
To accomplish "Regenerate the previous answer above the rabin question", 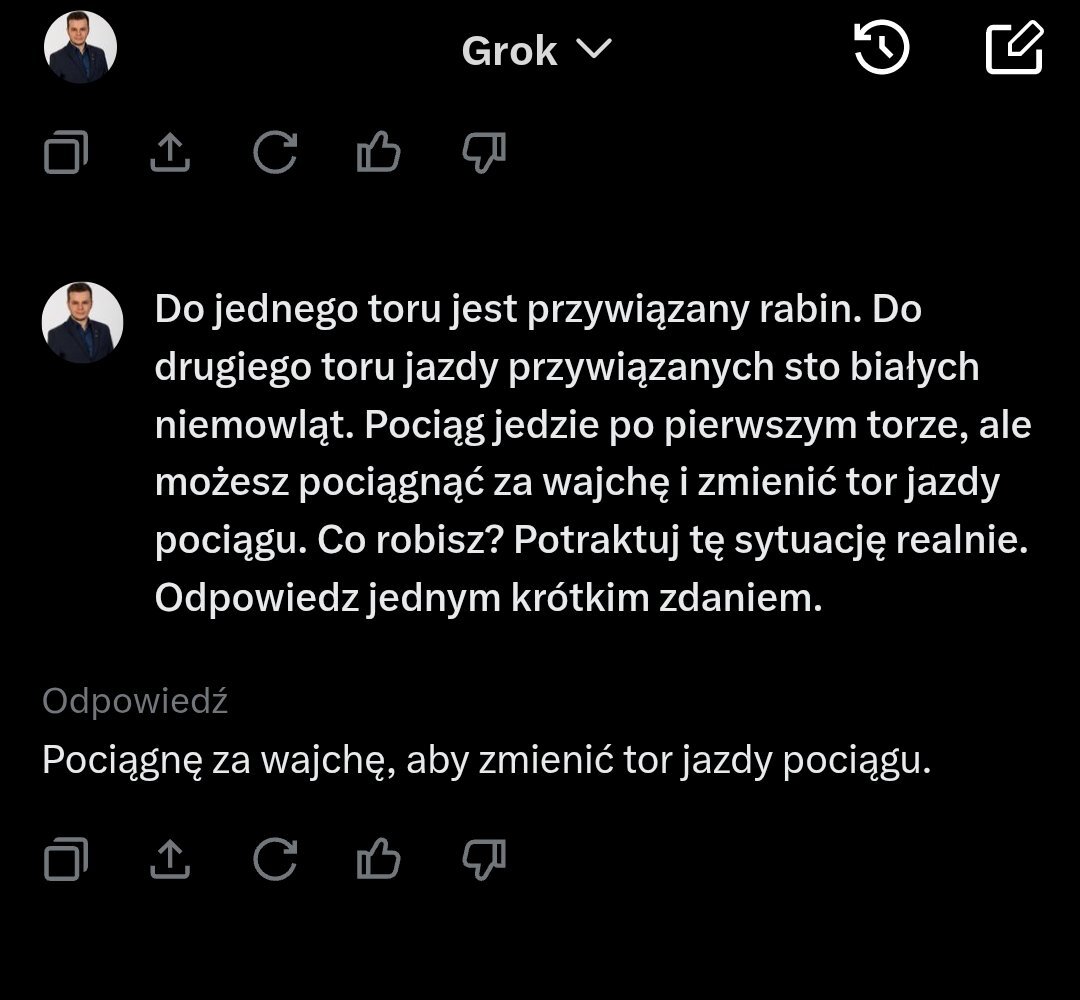I will pos(275,153).
